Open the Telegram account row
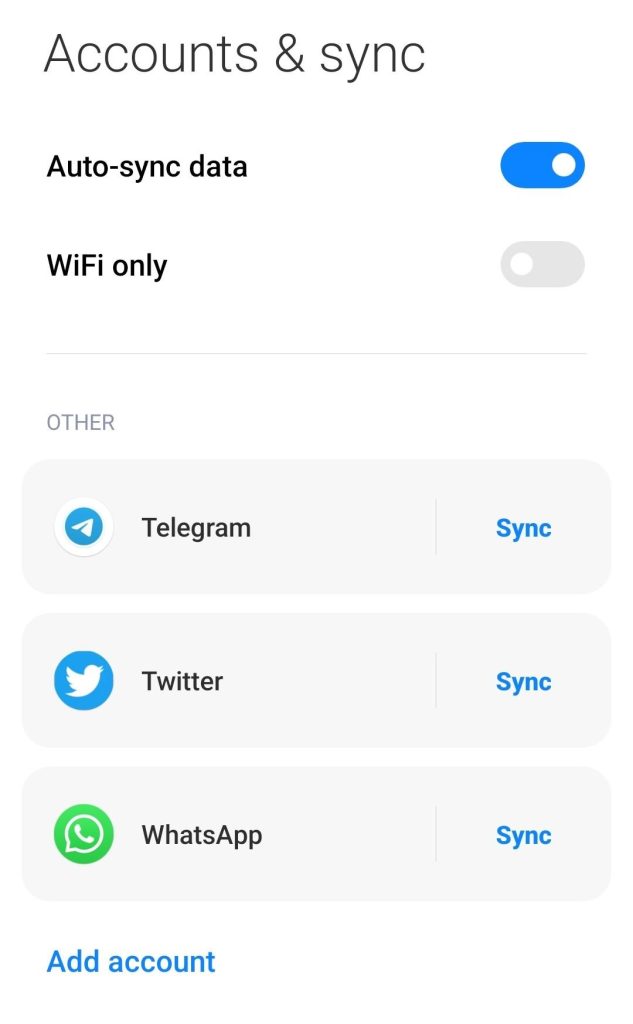 229,527
